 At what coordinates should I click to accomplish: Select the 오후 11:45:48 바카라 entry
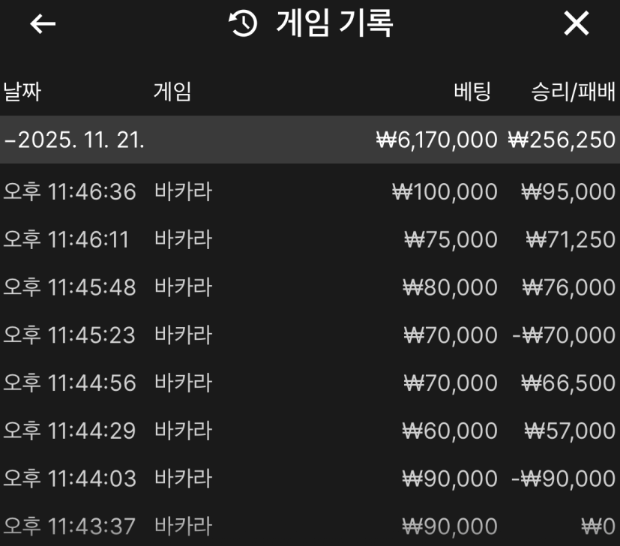(309, 287)
